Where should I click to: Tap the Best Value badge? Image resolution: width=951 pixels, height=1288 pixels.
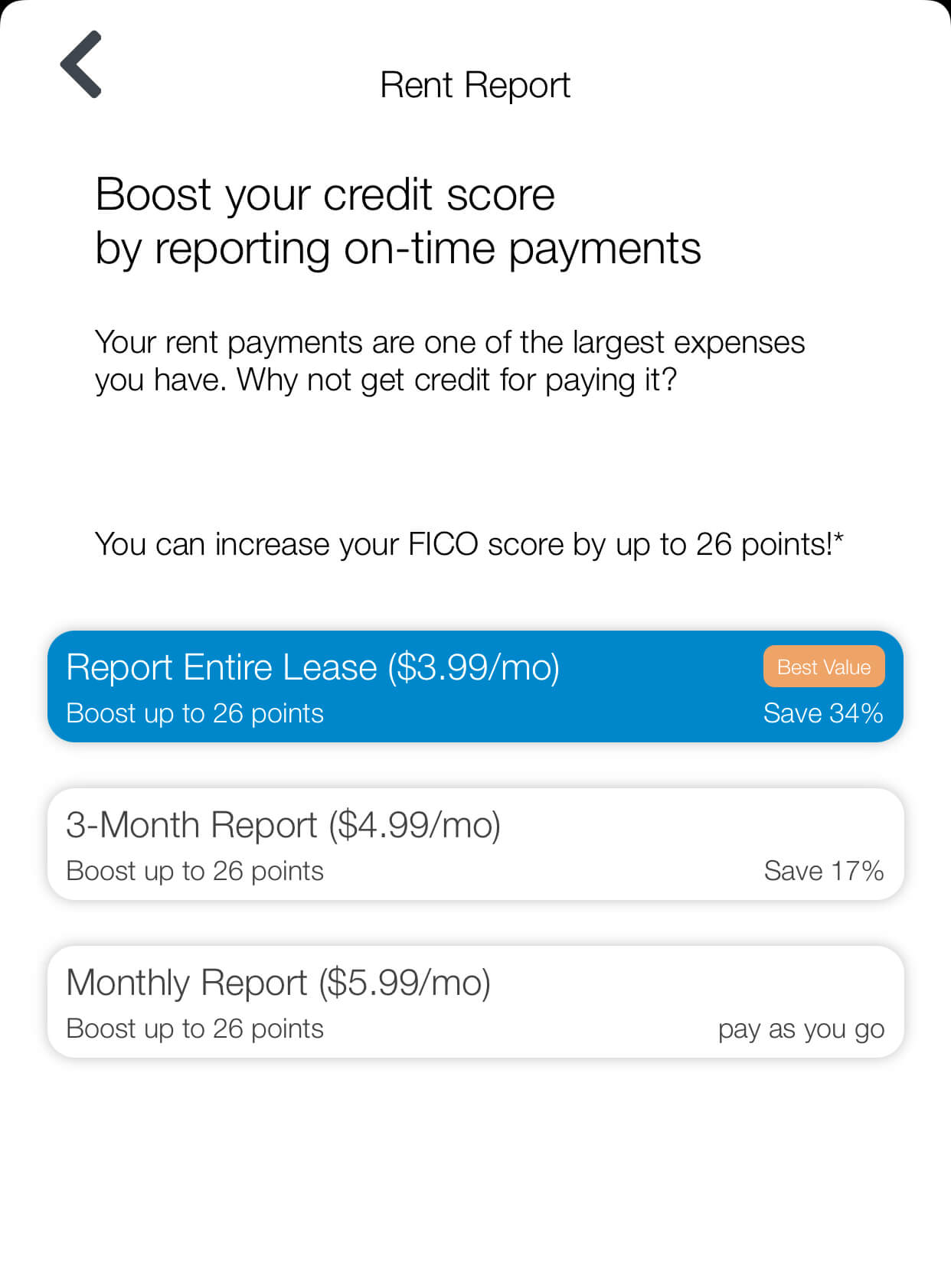click(x=824, y=667)
